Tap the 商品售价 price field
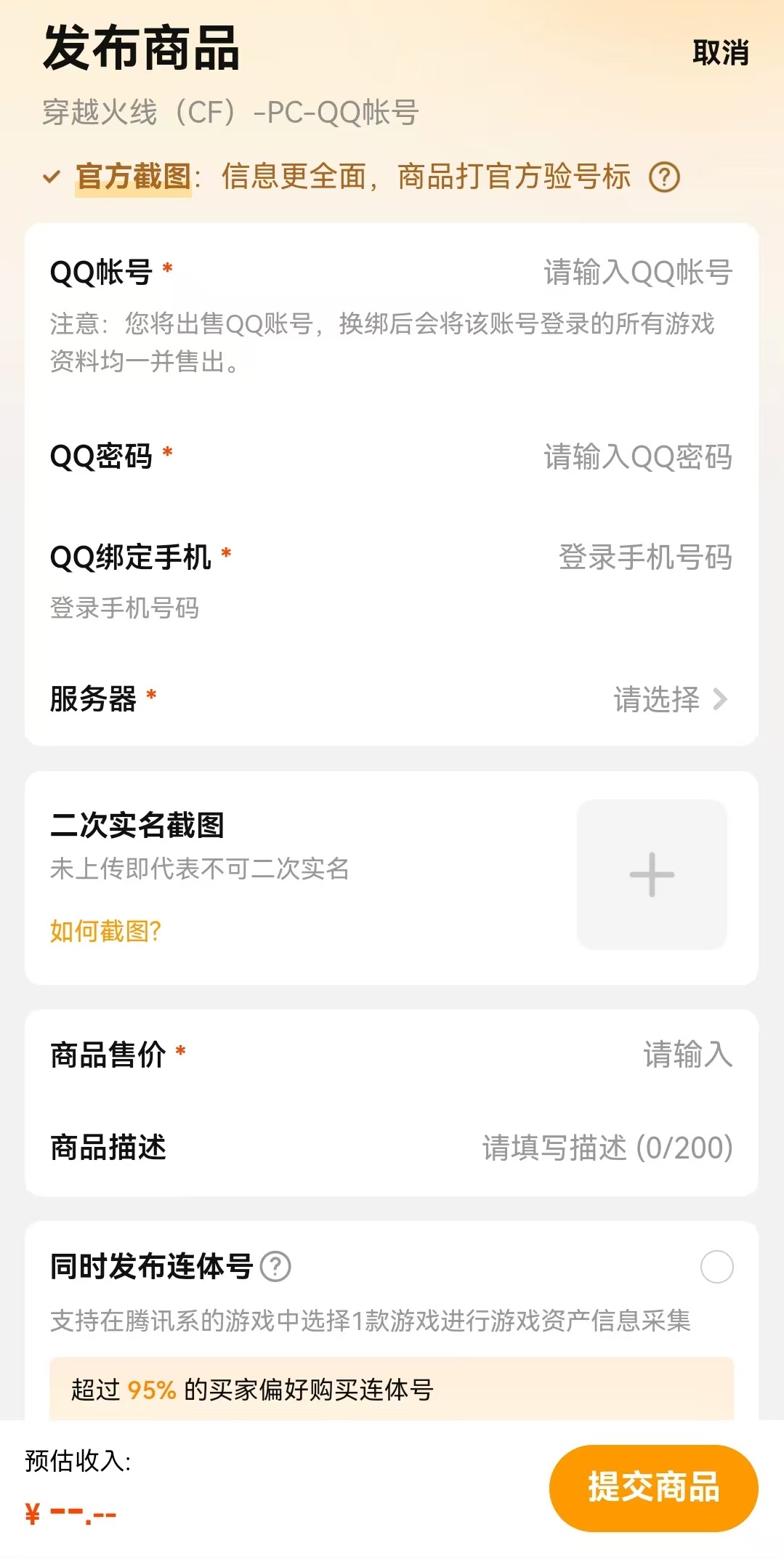784x1559 pixels. [x=687, y=1055]
